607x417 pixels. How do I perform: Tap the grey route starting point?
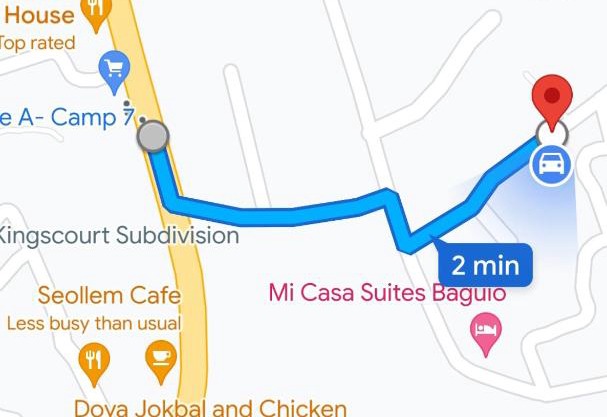(153, 137)
